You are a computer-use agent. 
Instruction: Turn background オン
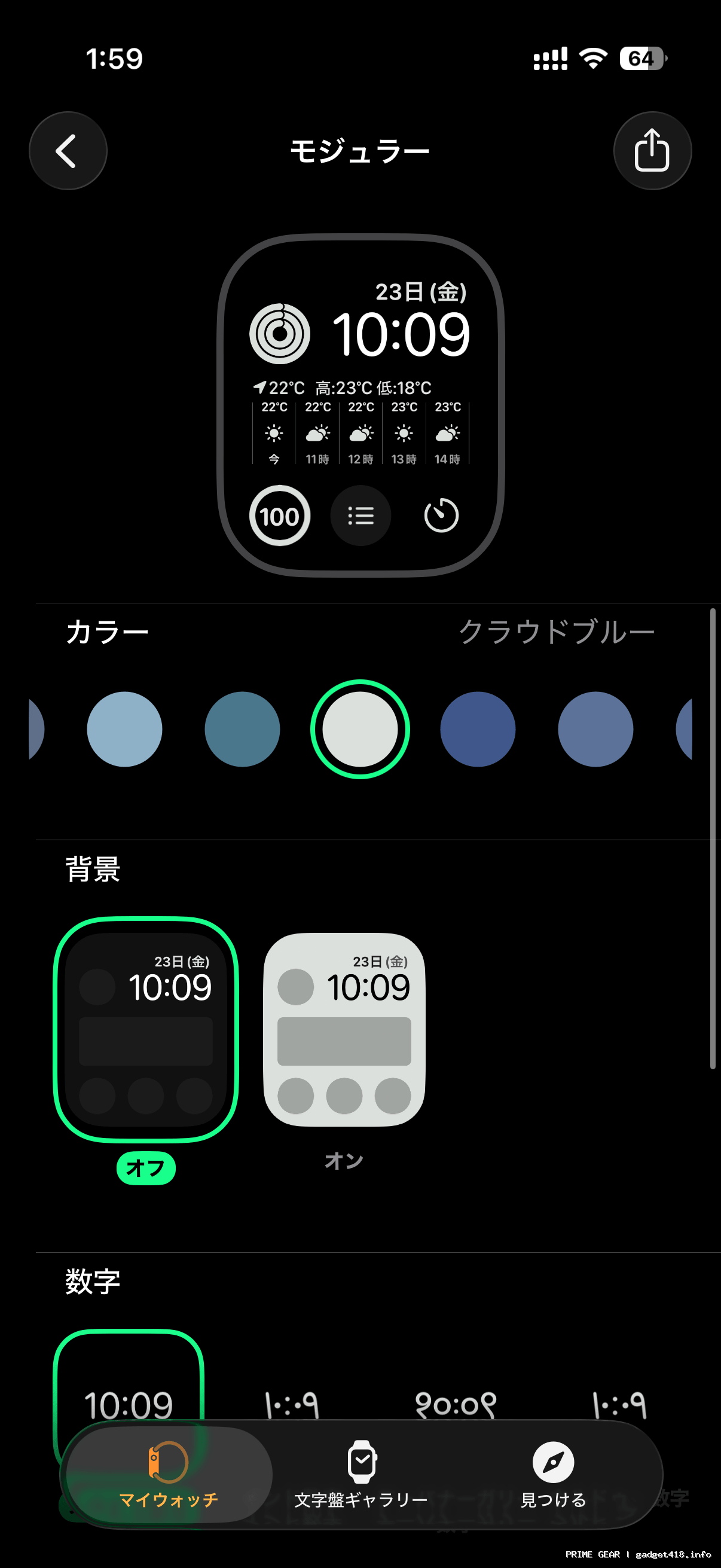click(x=344, y=1029)
